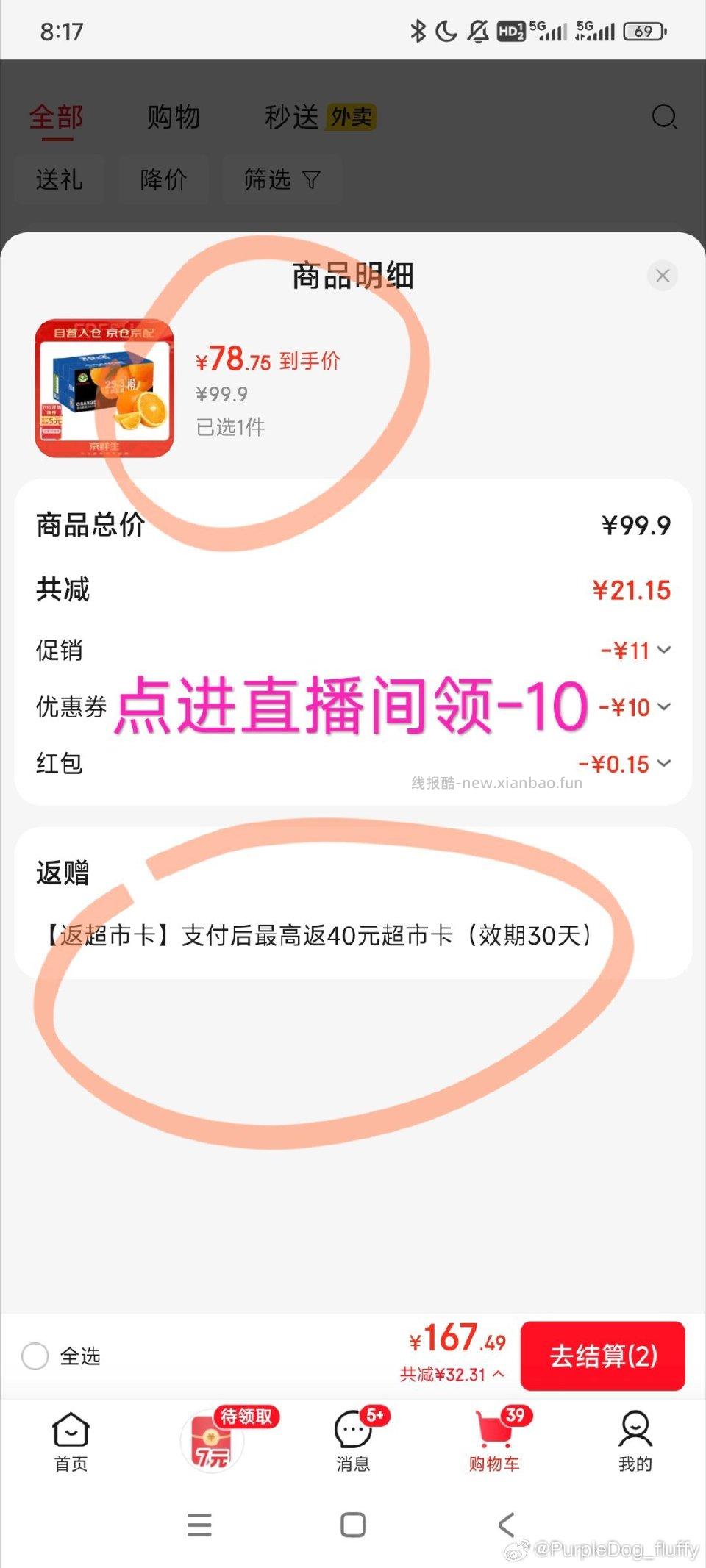Tap the Android recent apps icon
The width and height of the screenshot is (706, 1568).
[x=199, y=1525]
